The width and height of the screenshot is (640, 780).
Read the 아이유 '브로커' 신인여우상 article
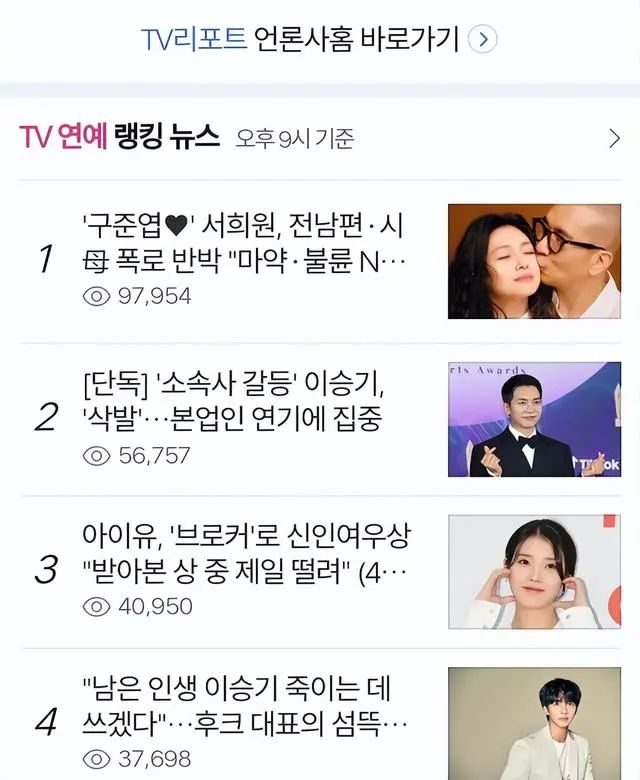click(x=246, y=552)
